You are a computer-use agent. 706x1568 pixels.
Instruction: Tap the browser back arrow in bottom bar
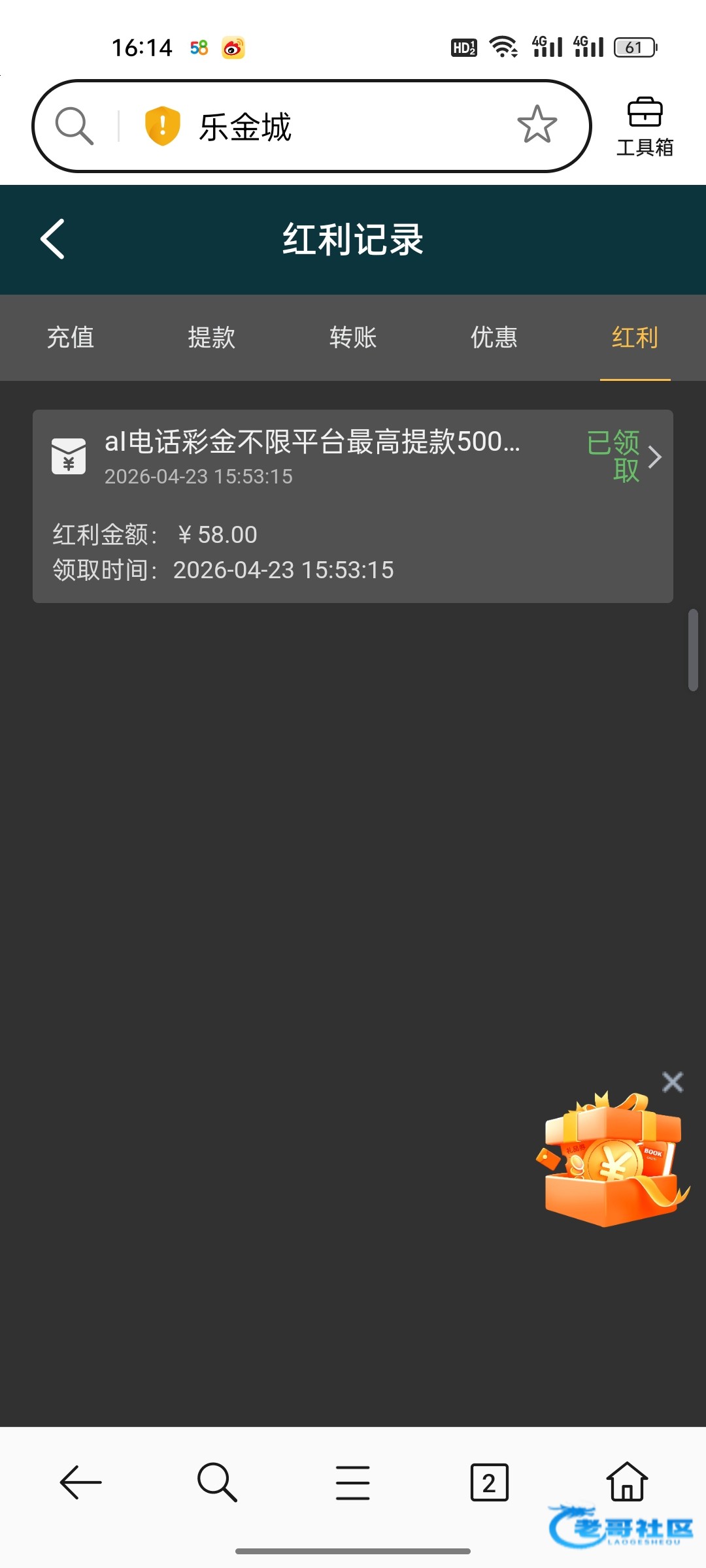pos(80,1482)
